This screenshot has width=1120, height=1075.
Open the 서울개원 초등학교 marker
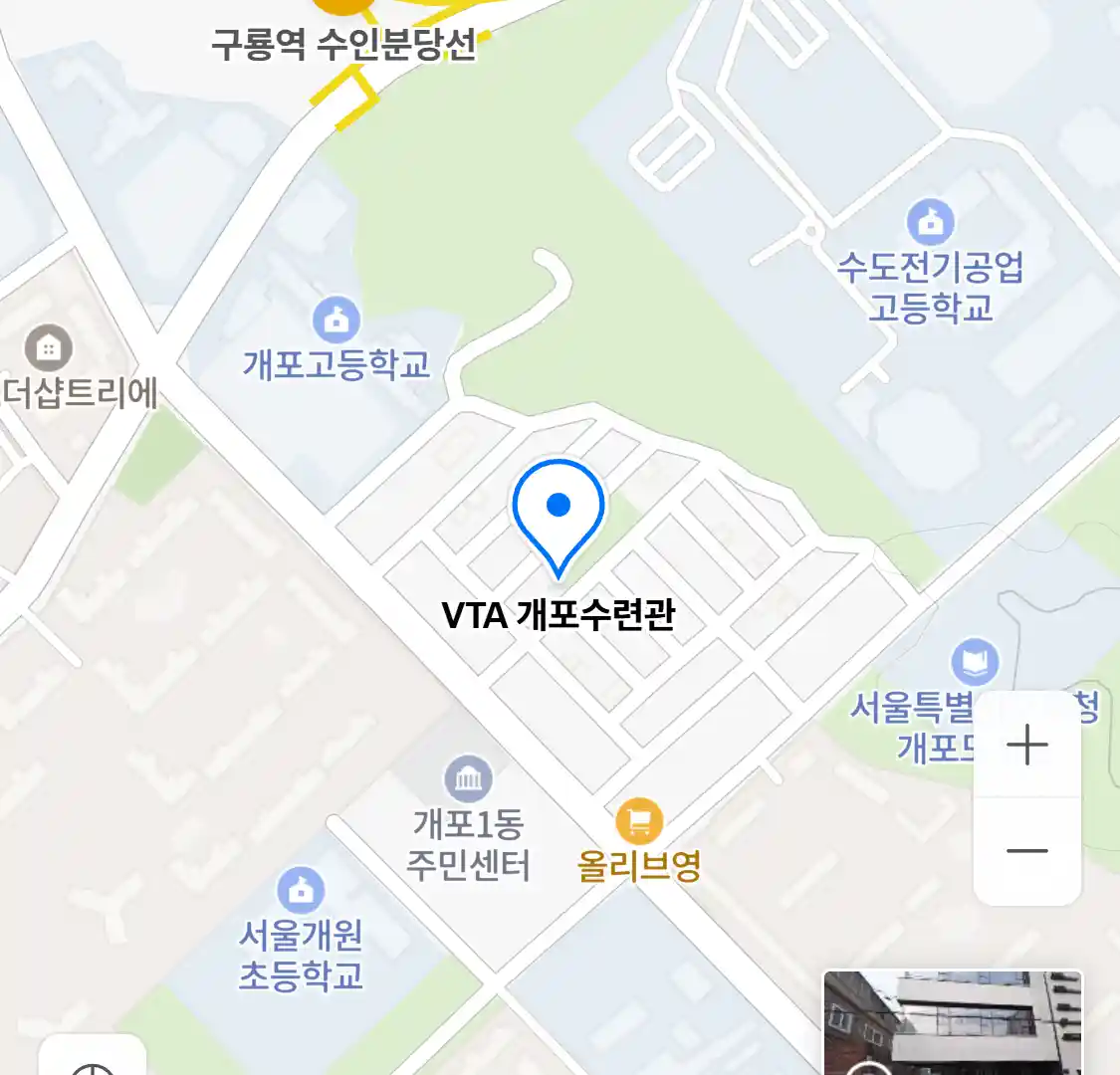click(301, 891)
